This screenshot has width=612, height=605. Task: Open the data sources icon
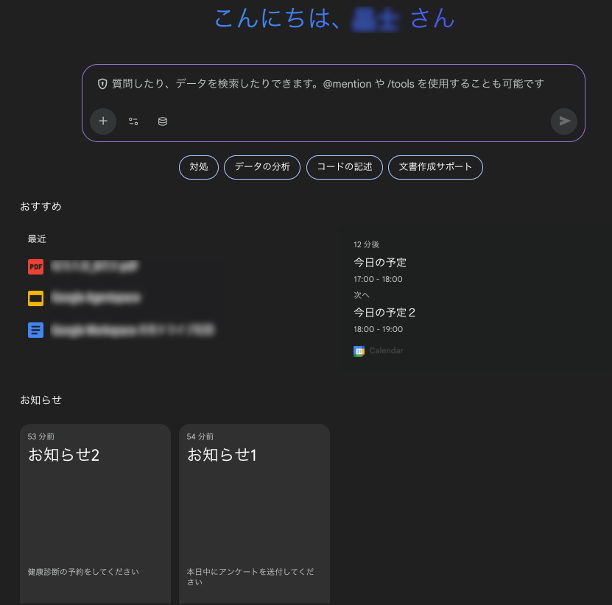click(162, 121)
